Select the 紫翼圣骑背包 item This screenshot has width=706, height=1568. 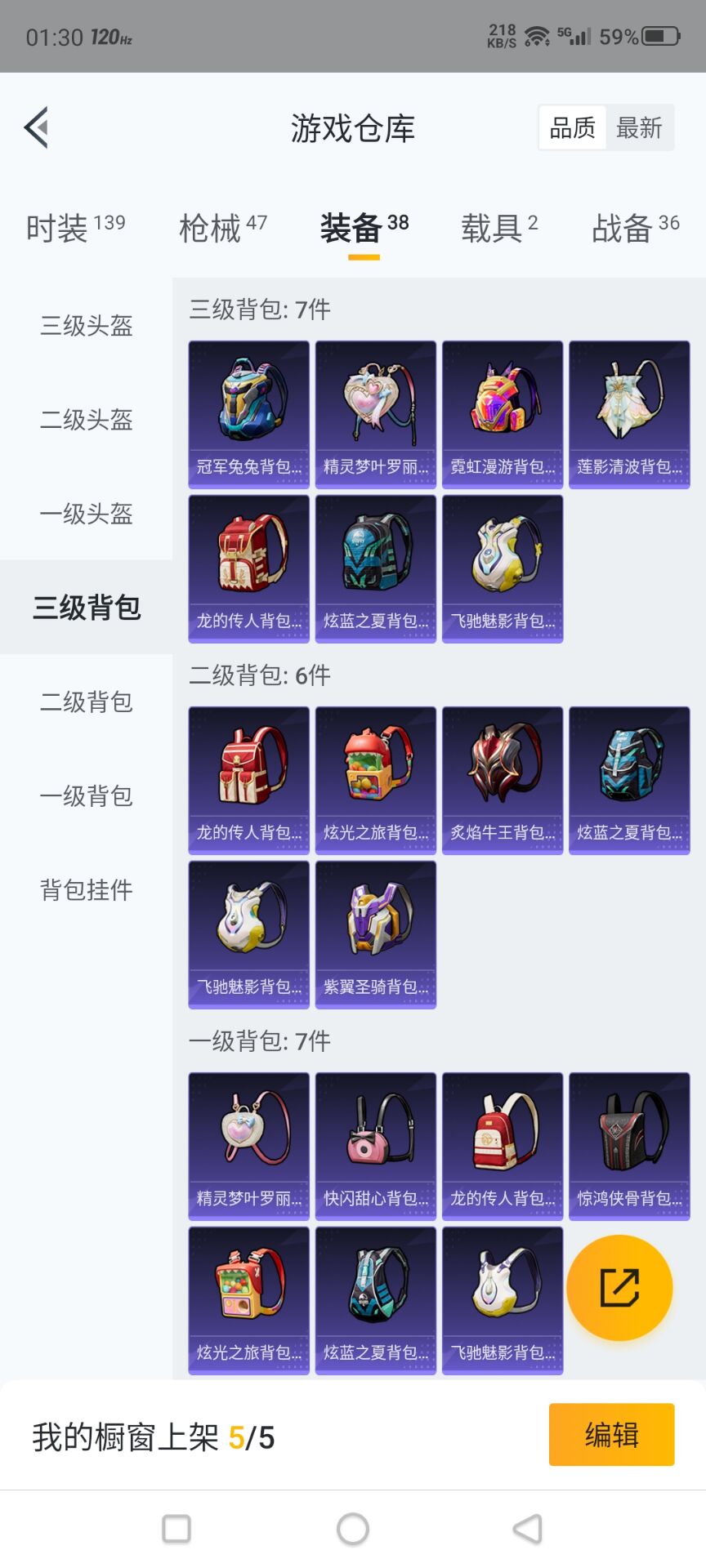pyautogui.click(x=376, y=935)
